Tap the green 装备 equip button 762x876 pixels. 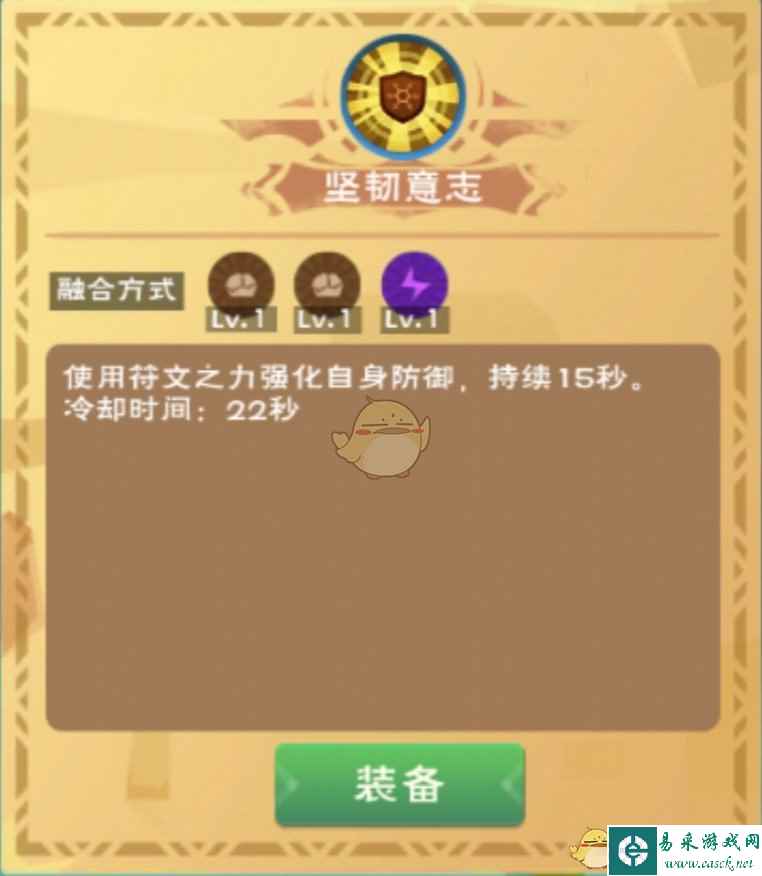[x=399, y=786]
